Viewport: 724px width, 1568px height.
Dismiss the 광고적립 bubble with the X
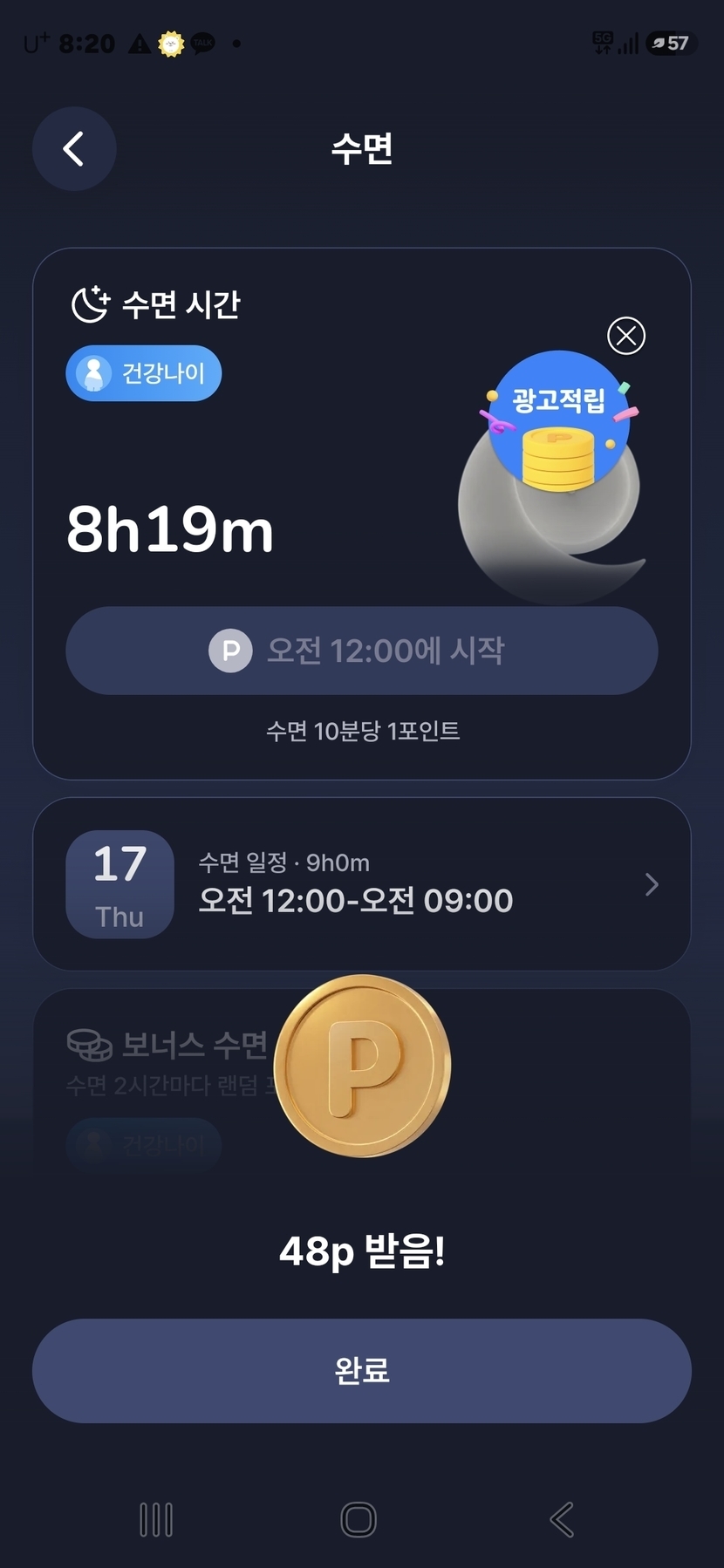pos(626,336)
